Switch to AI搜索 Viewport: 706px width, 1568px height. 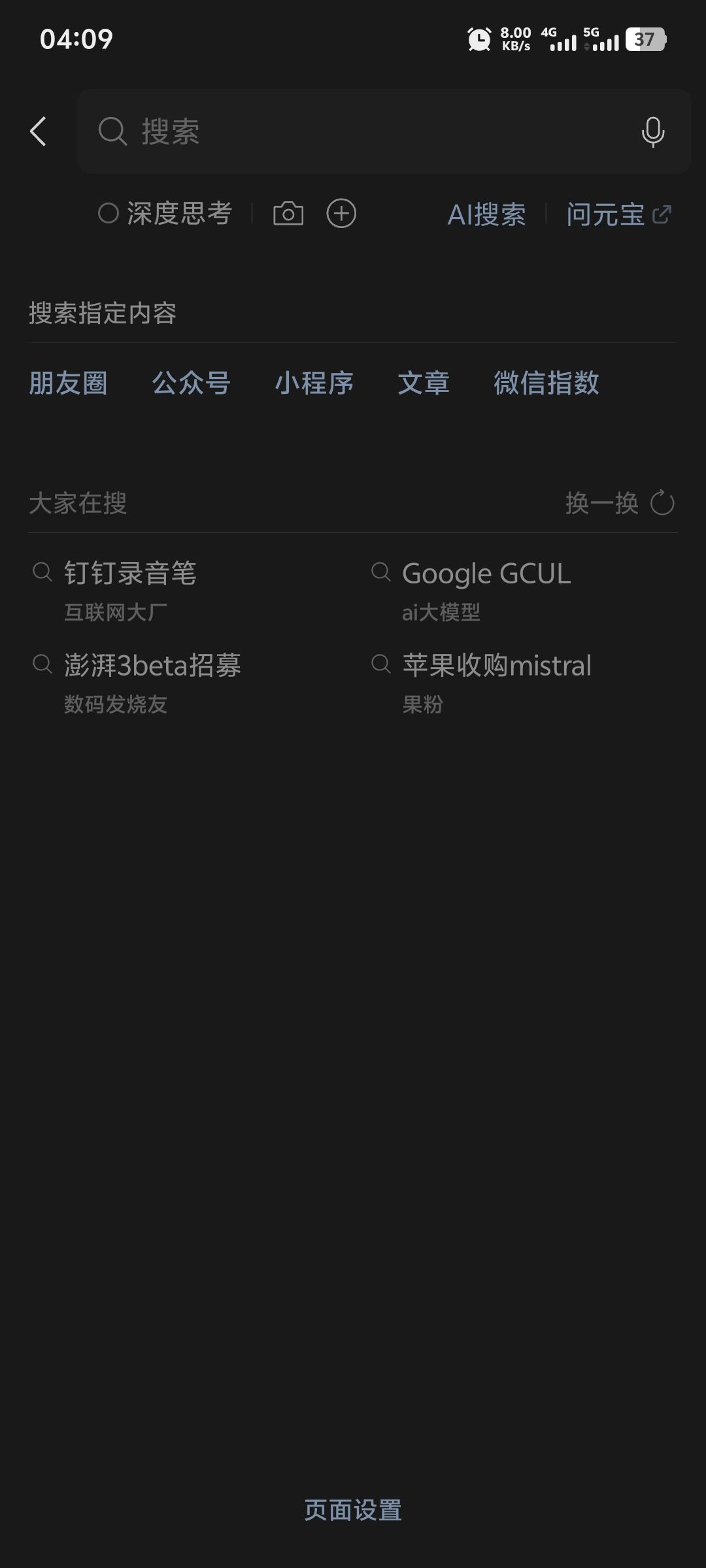coord(486,214)
